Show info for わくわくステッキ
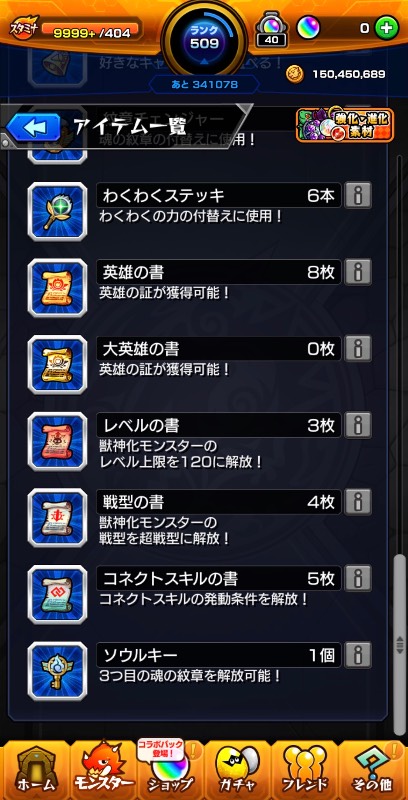 click(x=358, y=195)
